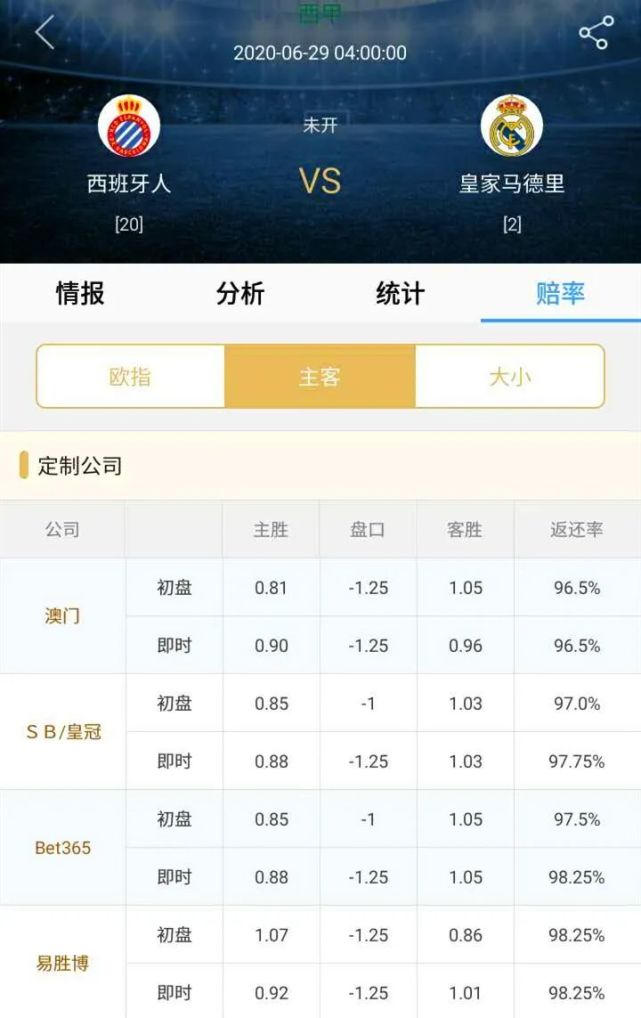Open the 易胜博 company odds row
This screenshot has width=641, height=1018.
click(x=62, y=964)
